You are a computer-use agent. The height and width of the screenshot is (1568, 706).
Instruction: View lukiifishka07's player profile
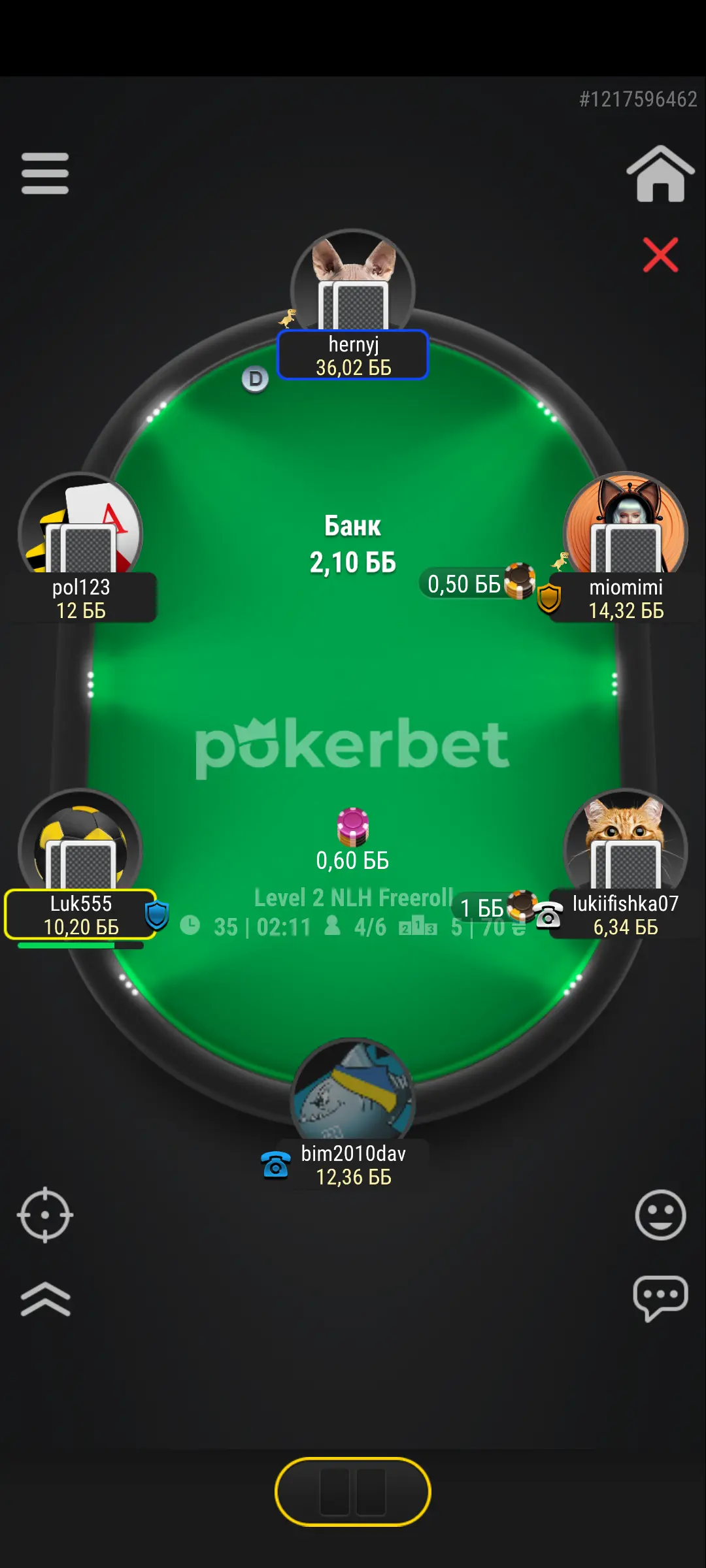pos(626,849)
